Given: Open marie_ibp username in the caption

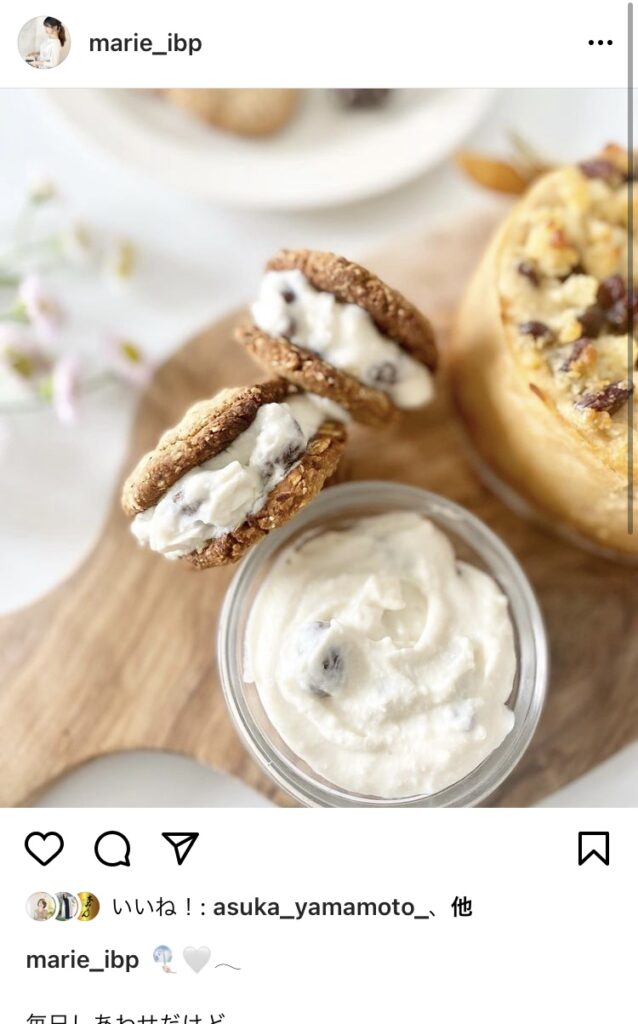Looking at the screenshot, I should [82, 960].
